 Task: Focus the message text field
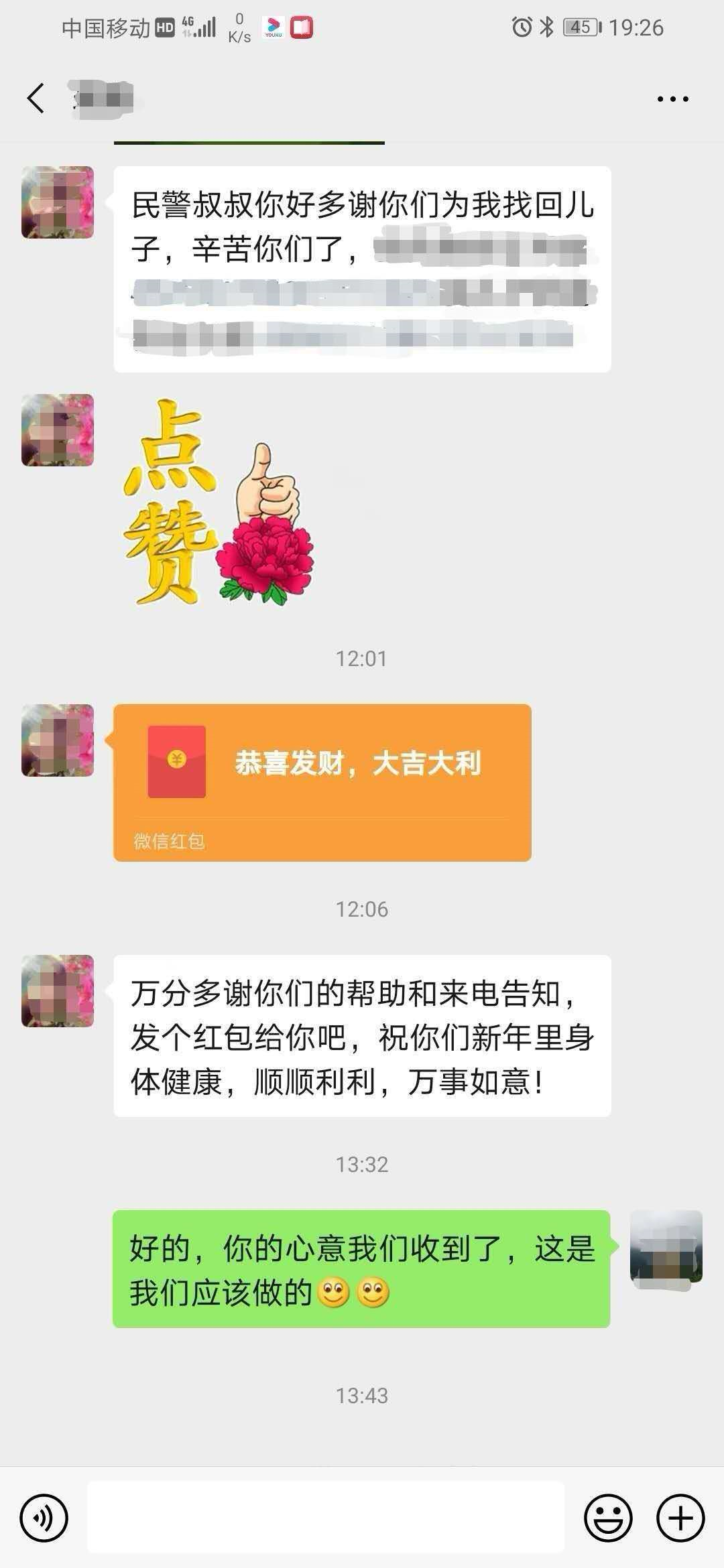pos(326,1518)
